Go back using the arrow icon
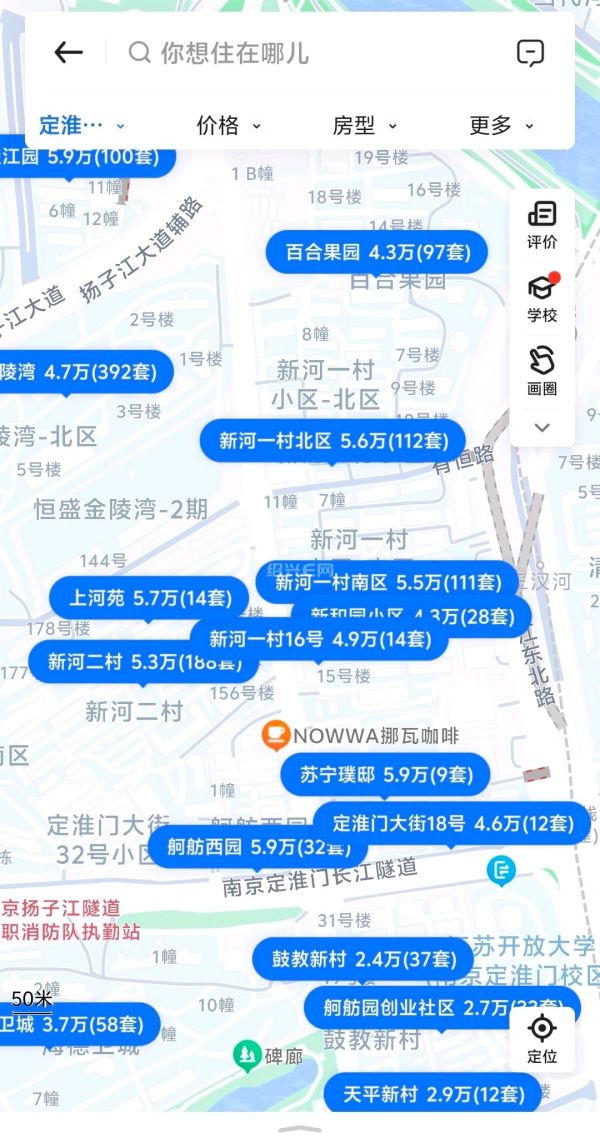The height and width of the screenshot is (1143, 600). point(68,53)
